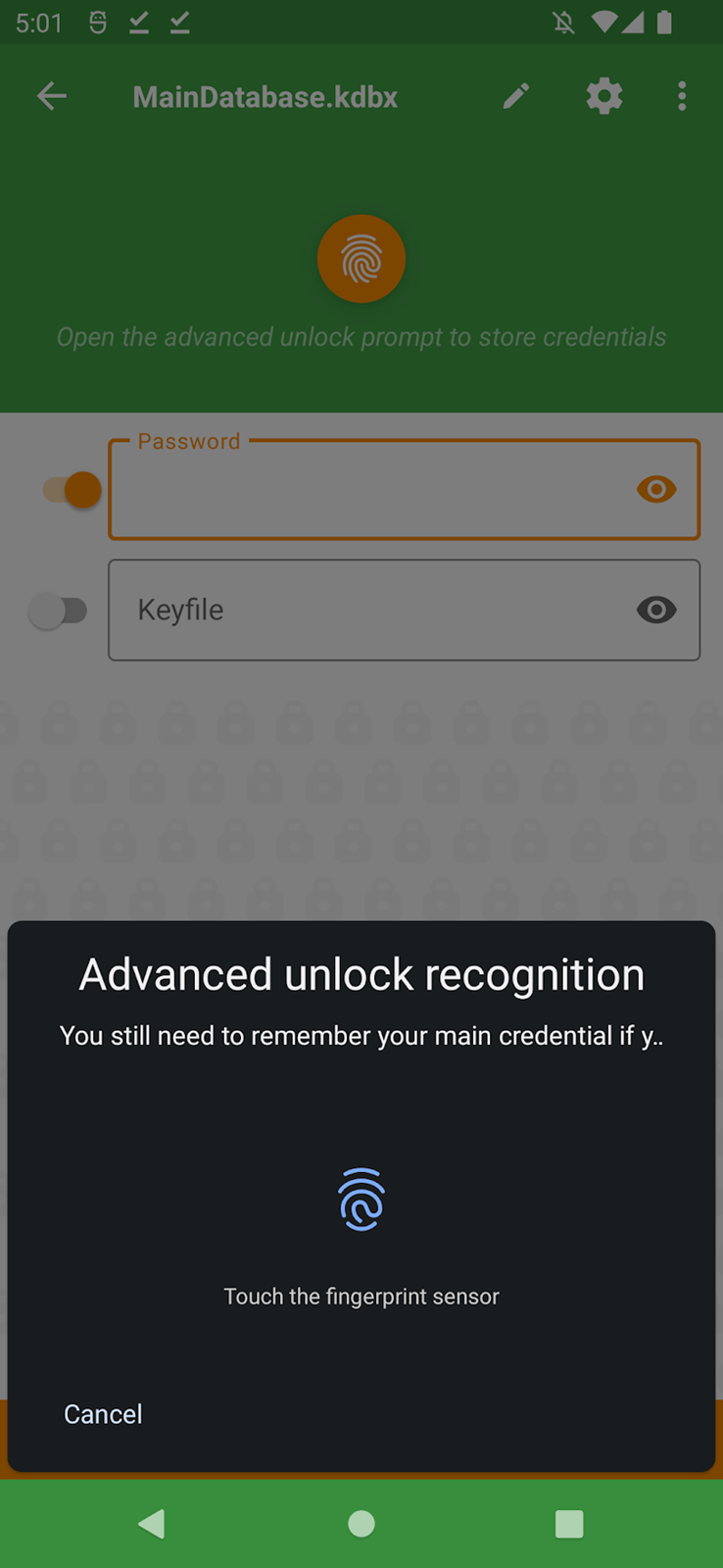Enable the Keyfile switch
723x1568 pixels.
tap(58, 611)
